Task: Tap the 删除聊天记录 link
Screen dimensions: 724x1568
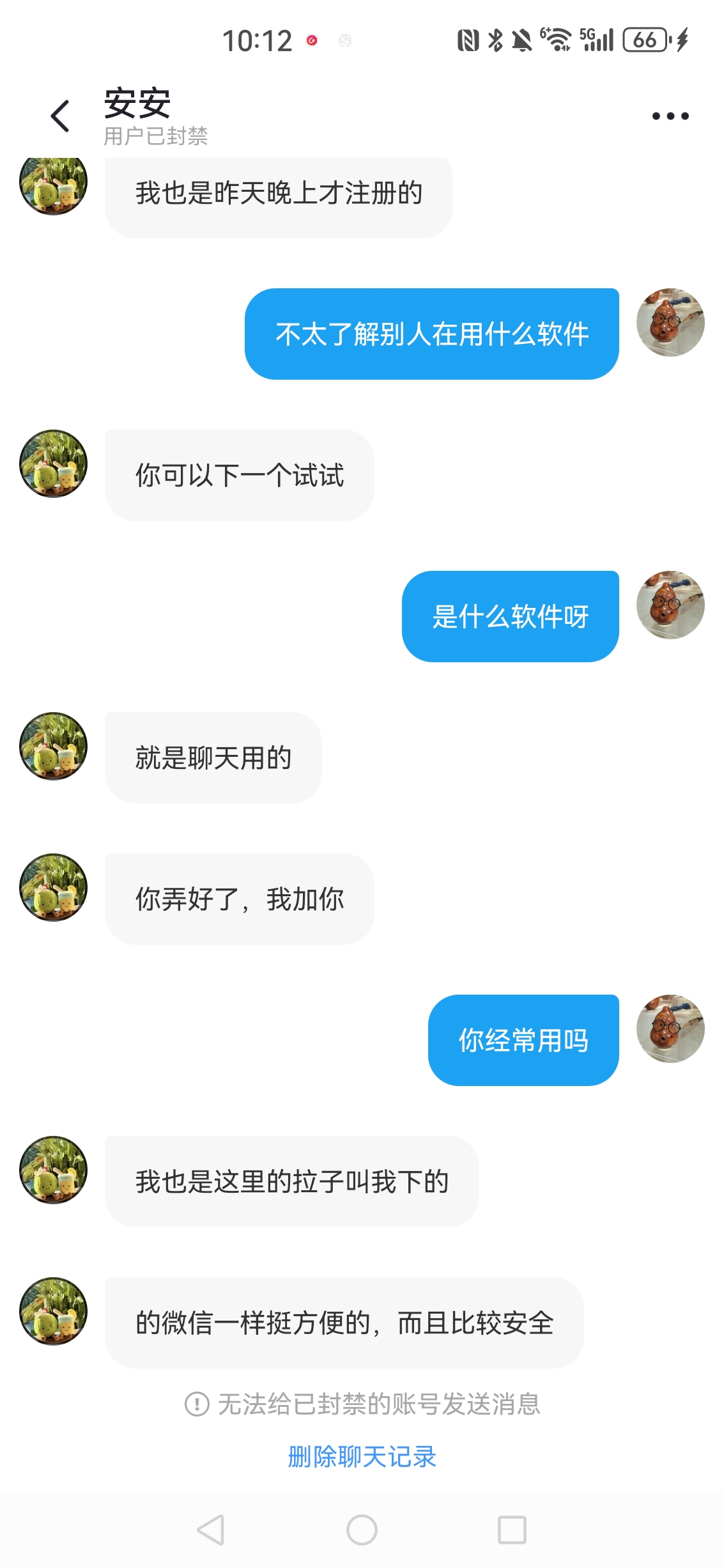Action: coord(362,1457)
